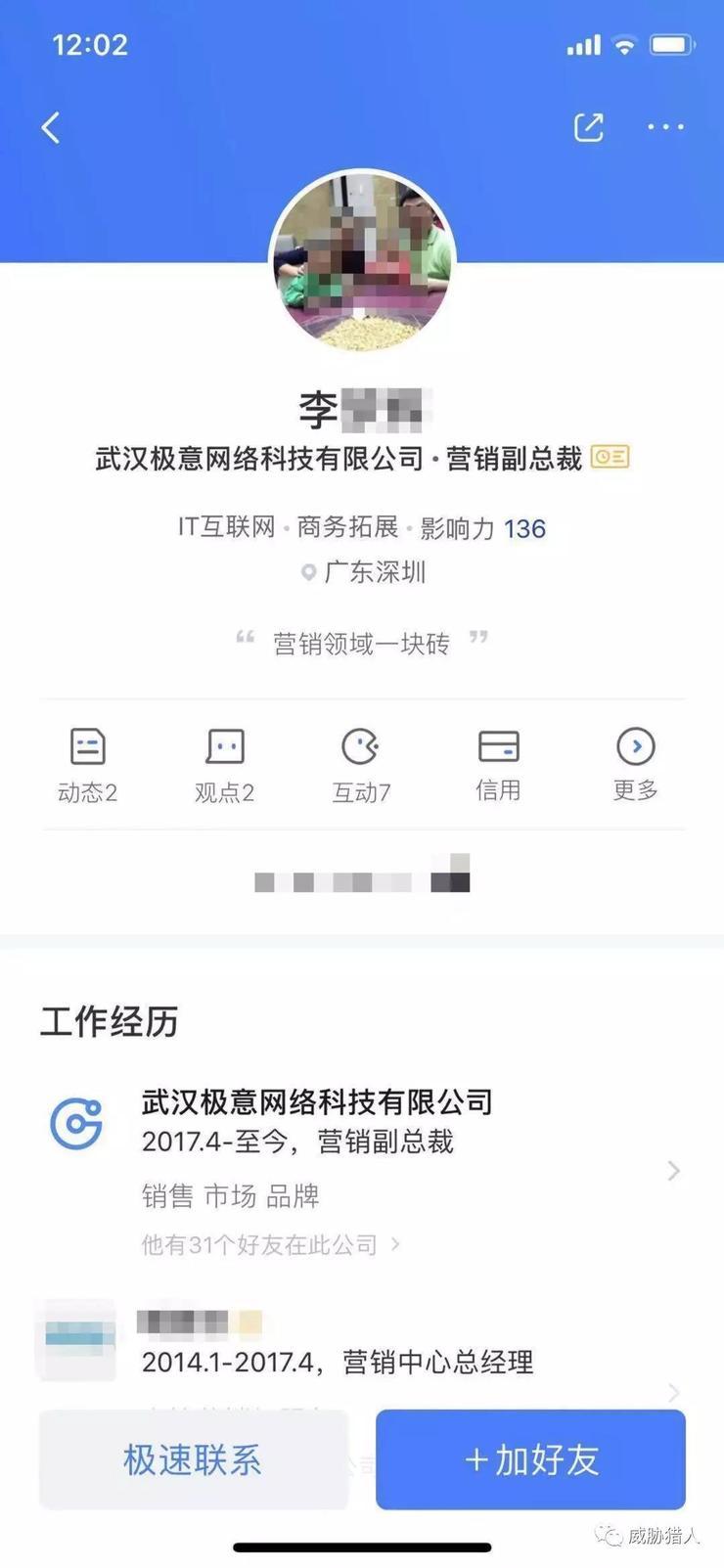Tap the 营销领域一块砖 quote tagline

361,644
